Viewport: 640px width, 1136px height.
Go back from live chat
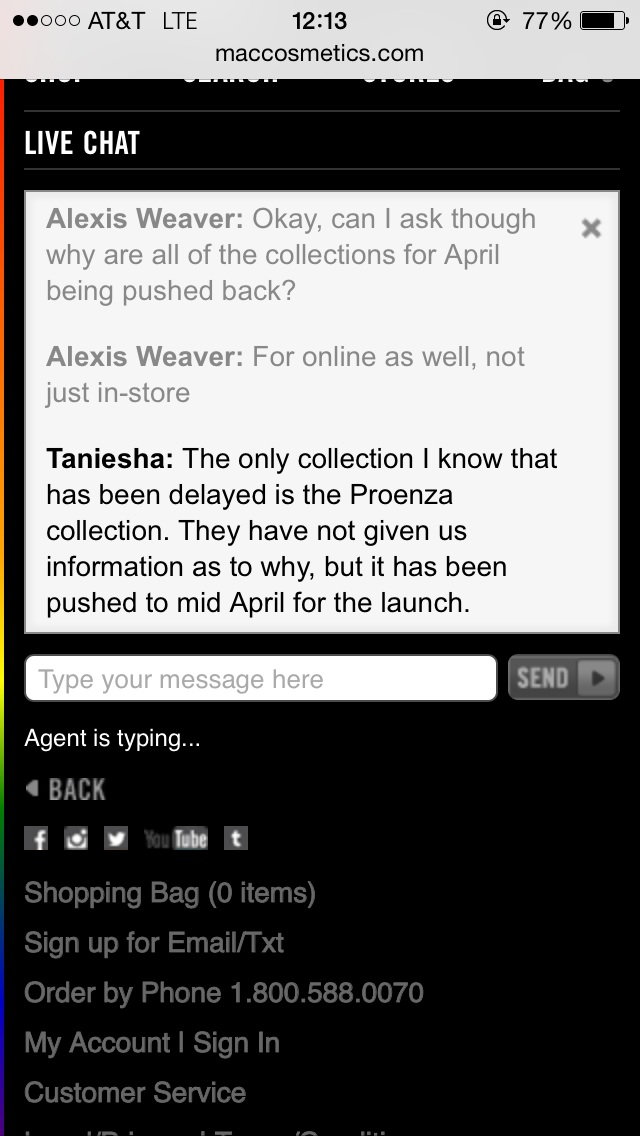coord(66,789)
